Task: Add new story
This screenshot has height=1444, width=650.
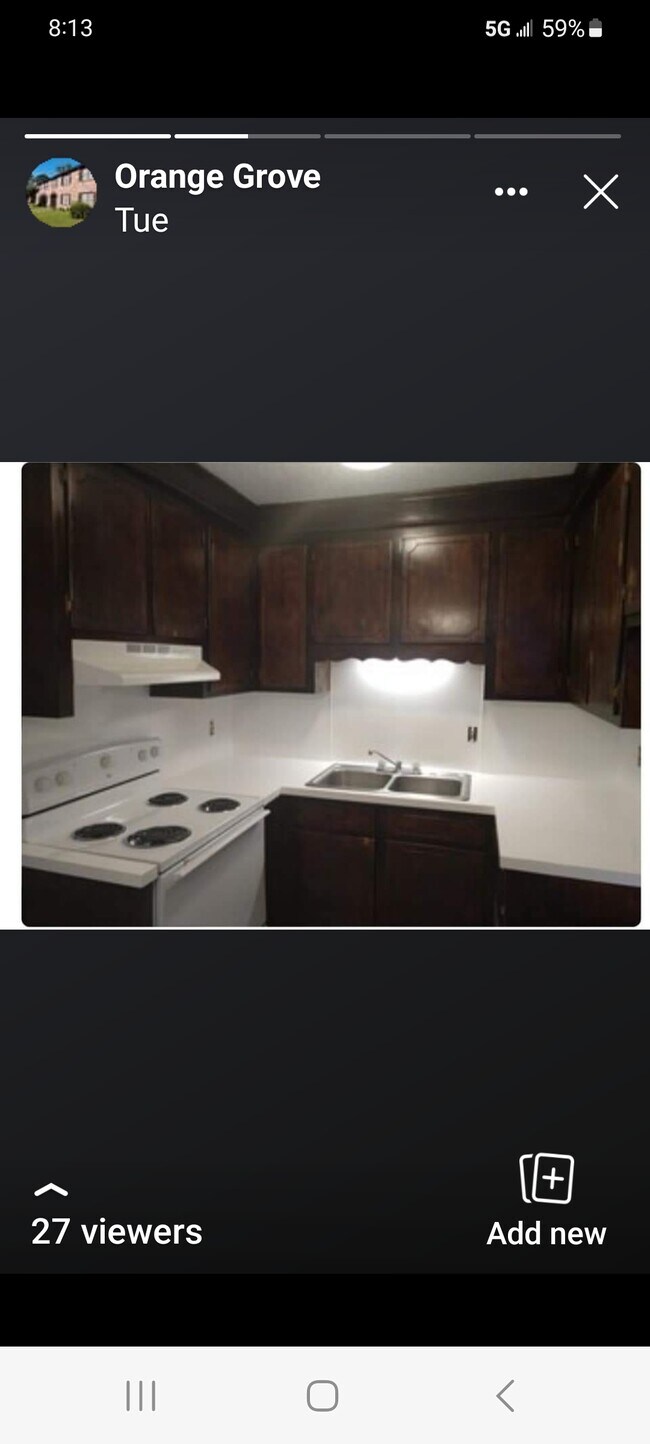Action: 546,1201
